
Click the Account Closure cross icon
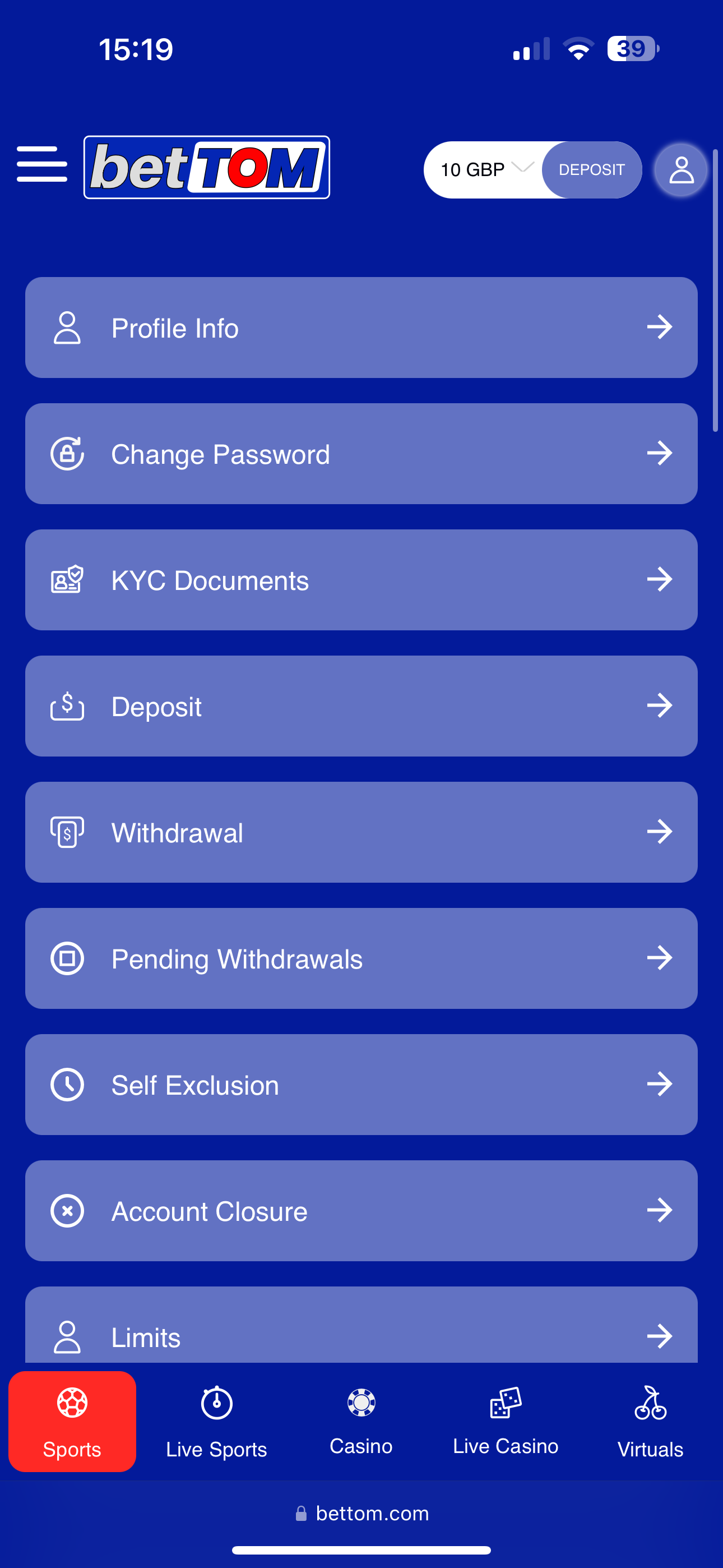(x=67, y=1210)
